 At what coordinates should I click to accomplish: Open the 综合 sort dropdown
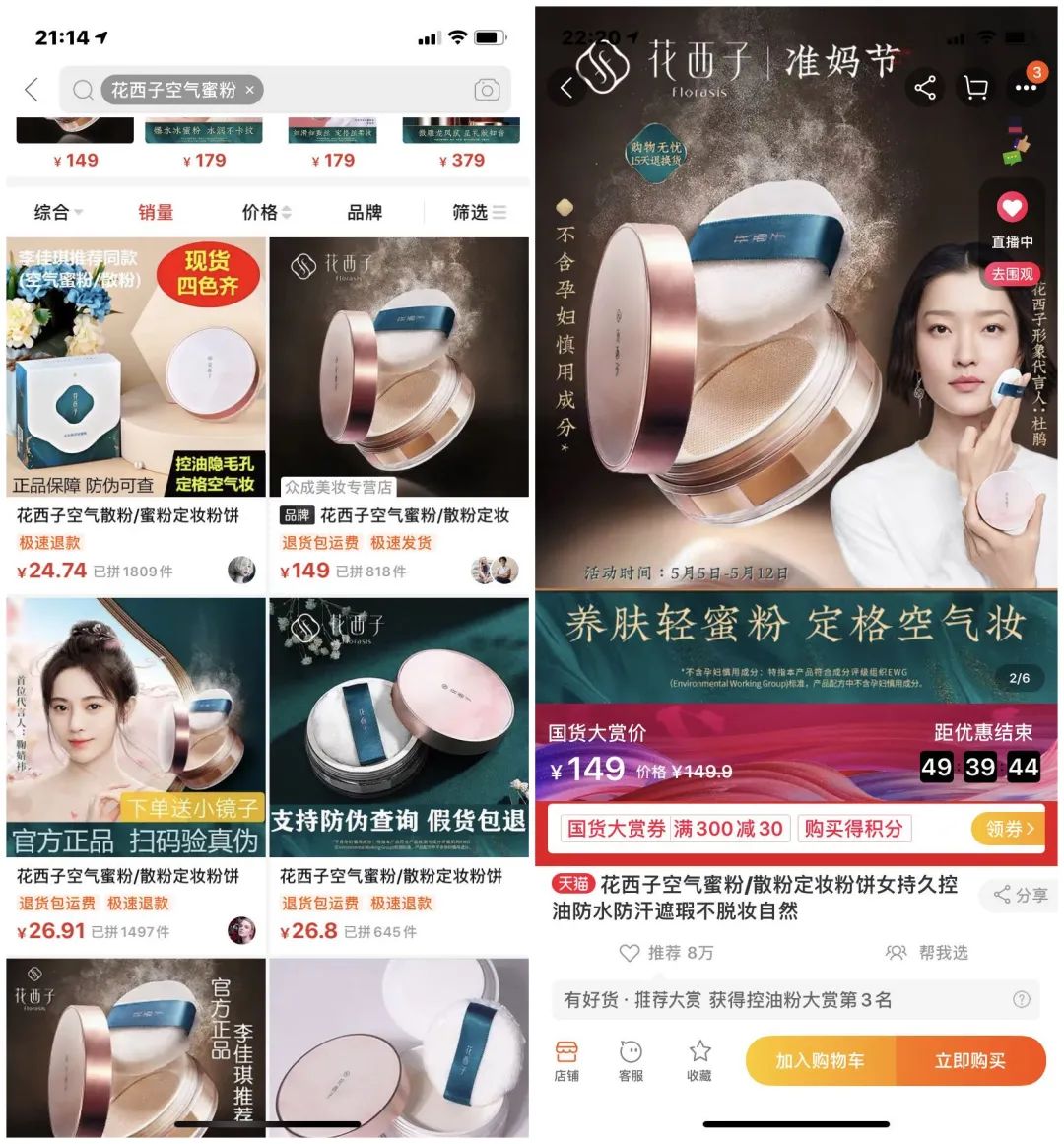click(51, 212)
